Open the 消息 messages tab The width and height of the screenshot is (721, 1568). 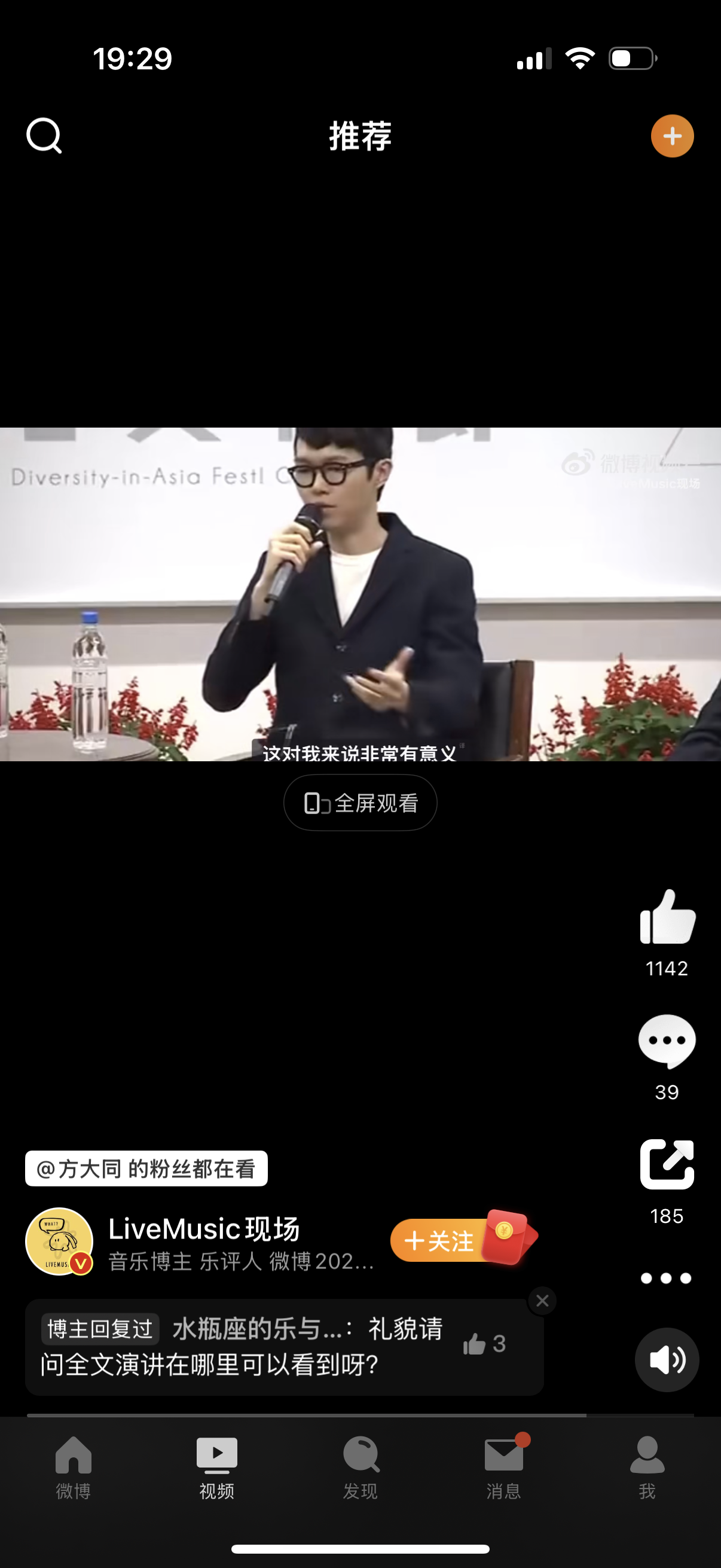tap(504, 1468)
